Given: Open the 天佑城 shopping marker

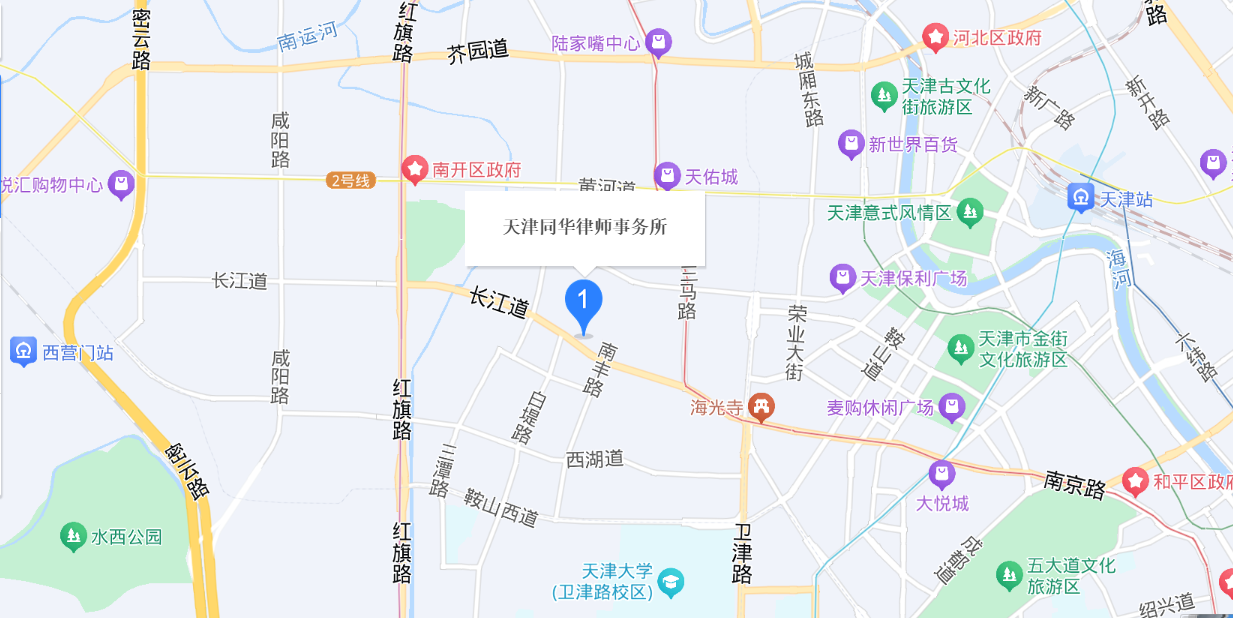Looking at the screenshot, I should coord(667,176).
